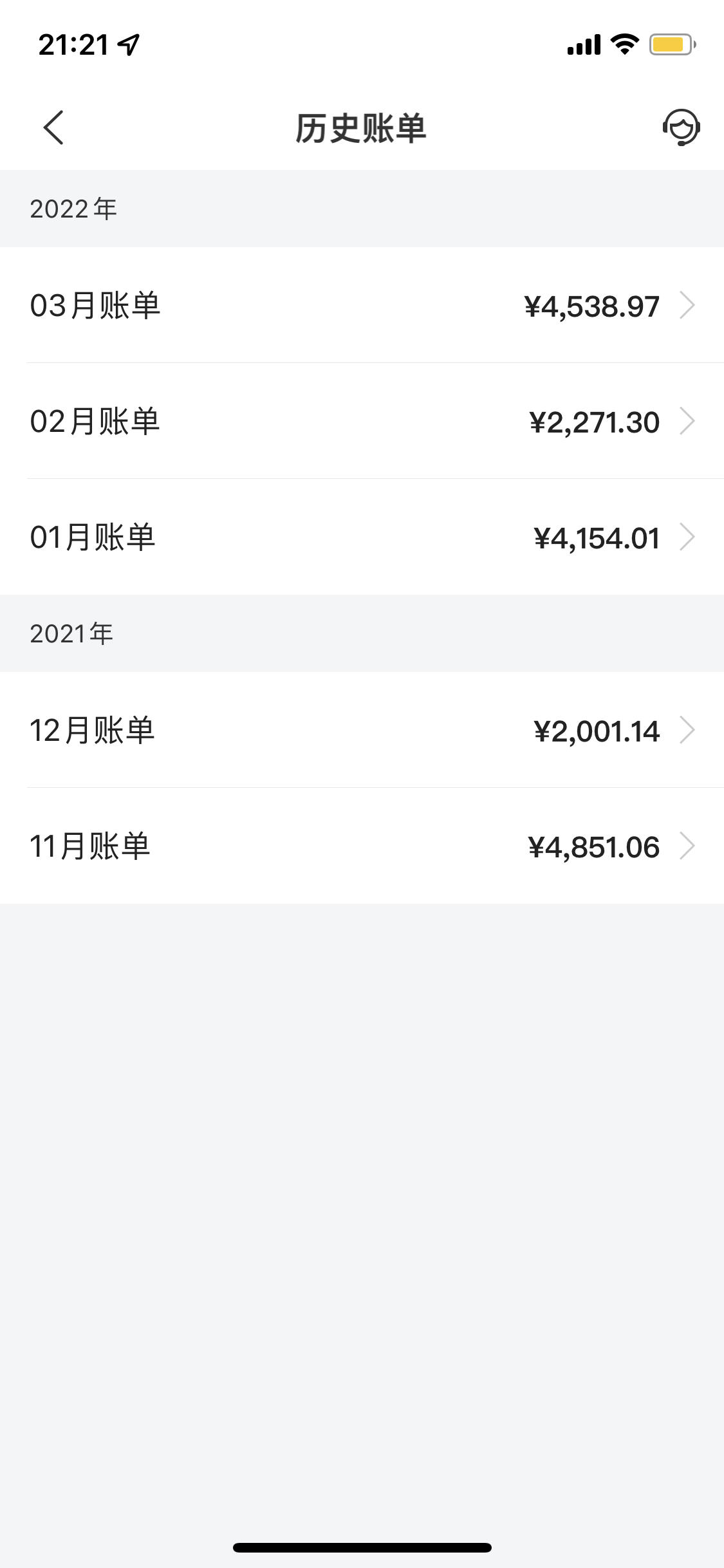Image resolution: width=724 pixels, height=1568 pixels.
Task: Open 12月账单 from 2021
Action: (x=362, y=730)
